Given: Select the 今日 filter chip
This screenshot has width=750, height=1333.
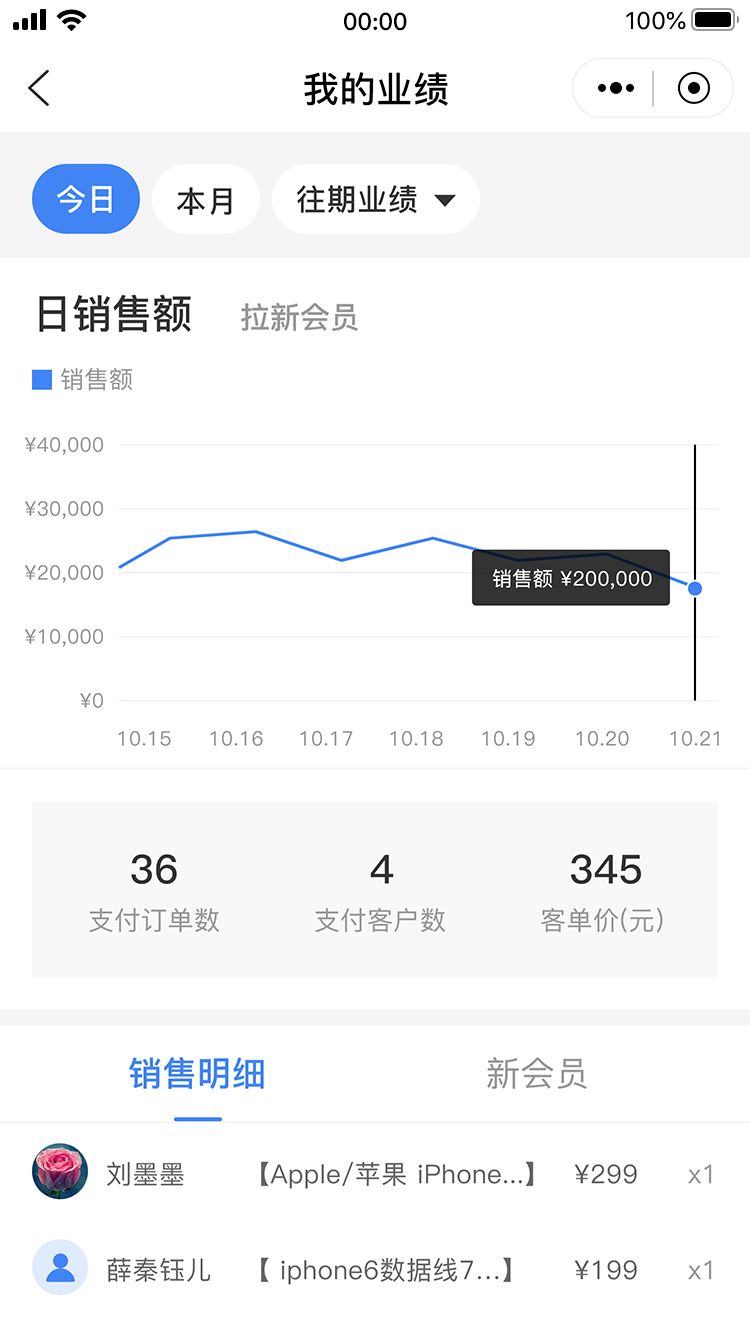Looking at the screenshot, I should [86, 199].
